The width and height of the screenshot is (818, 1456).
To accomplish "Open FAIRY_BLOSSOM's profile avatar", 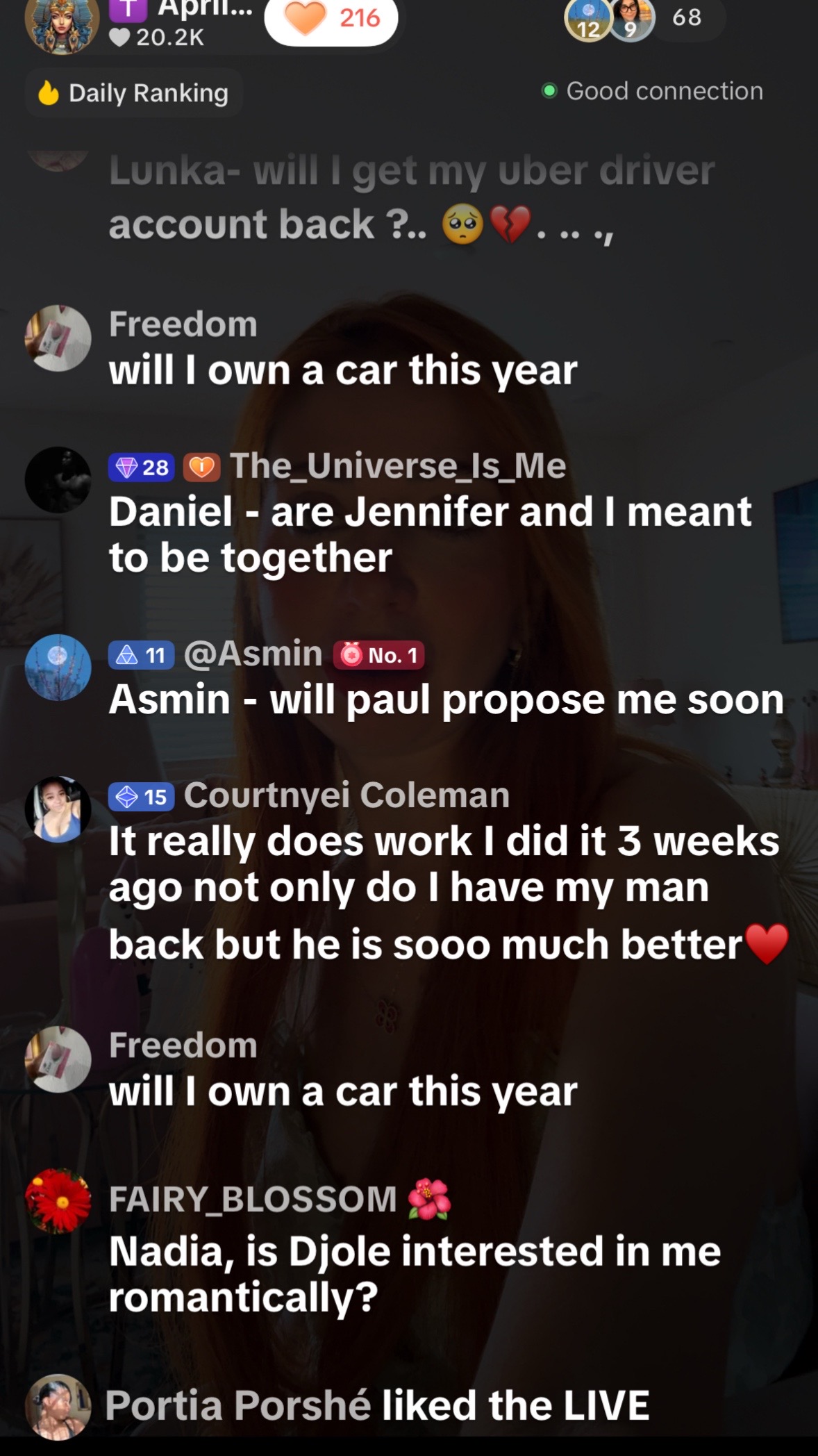I will [x=58, y=1201].
